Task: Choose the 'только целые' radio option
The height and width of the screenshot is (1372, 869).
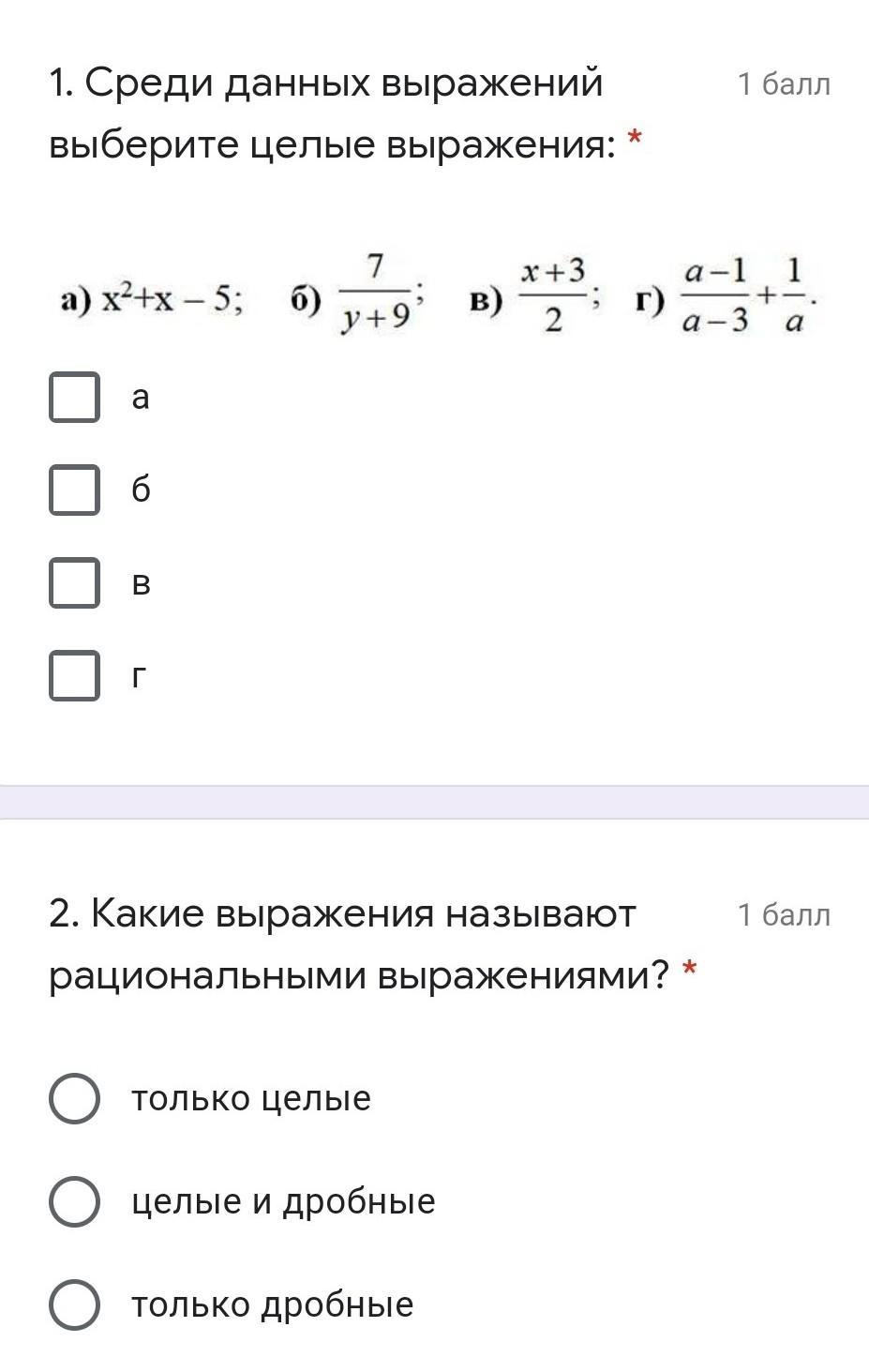Action: click(x=74, y=1098)
